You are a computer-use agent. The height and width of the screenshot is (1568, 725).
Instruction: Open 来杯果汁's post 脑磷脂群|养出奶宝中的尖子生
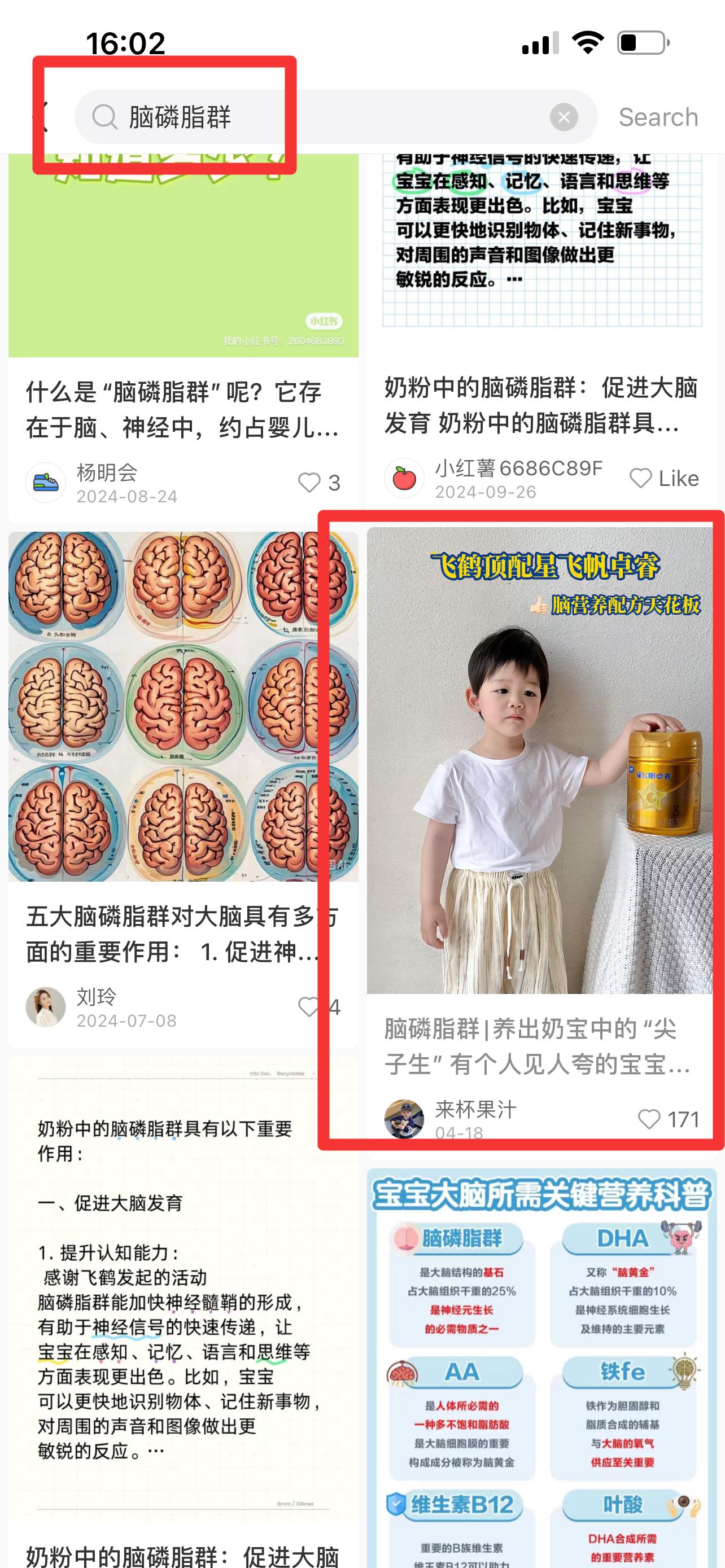[539, 1046]
